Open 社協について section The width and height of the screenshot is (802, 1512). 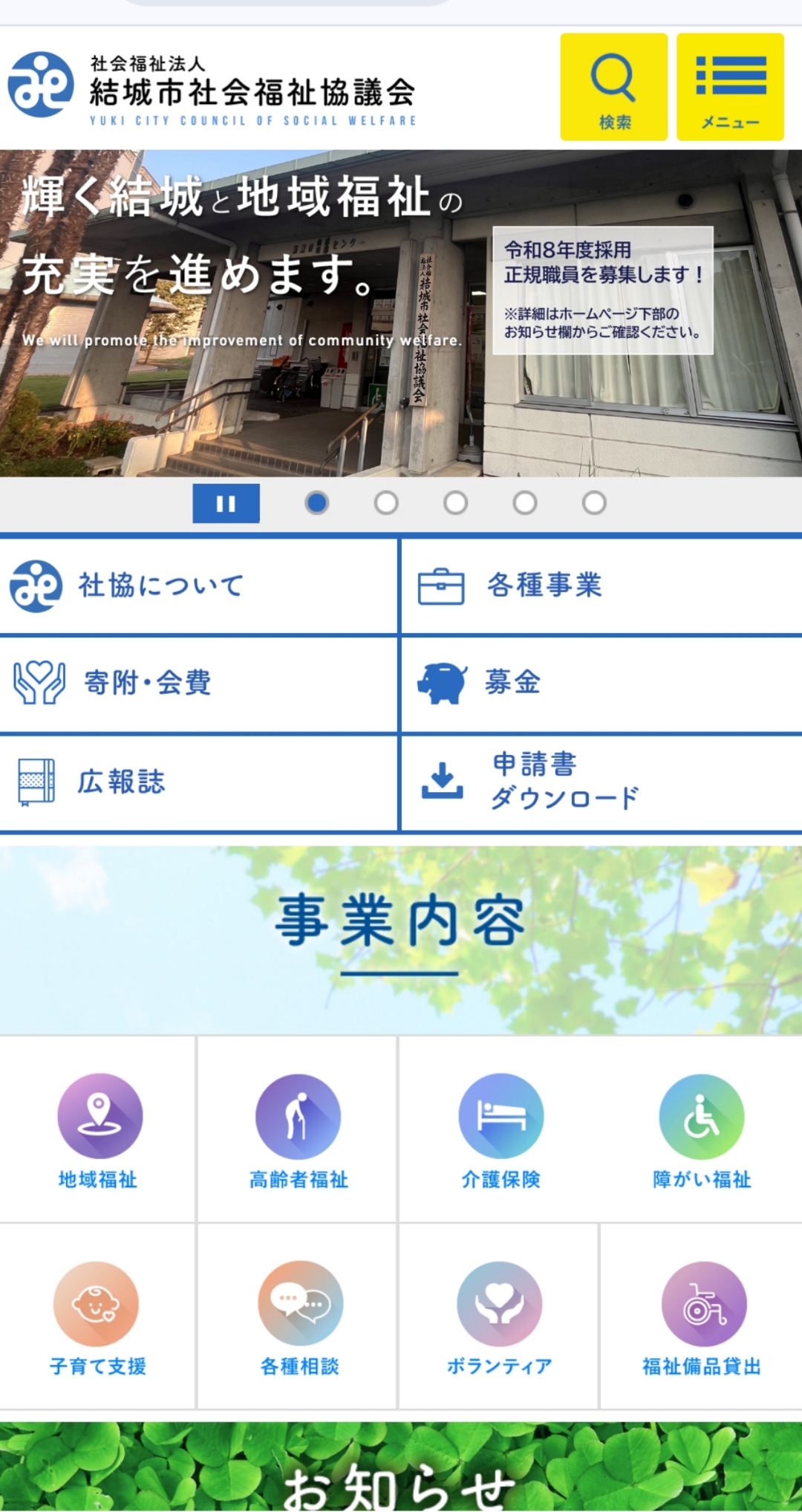click(198, 586)
